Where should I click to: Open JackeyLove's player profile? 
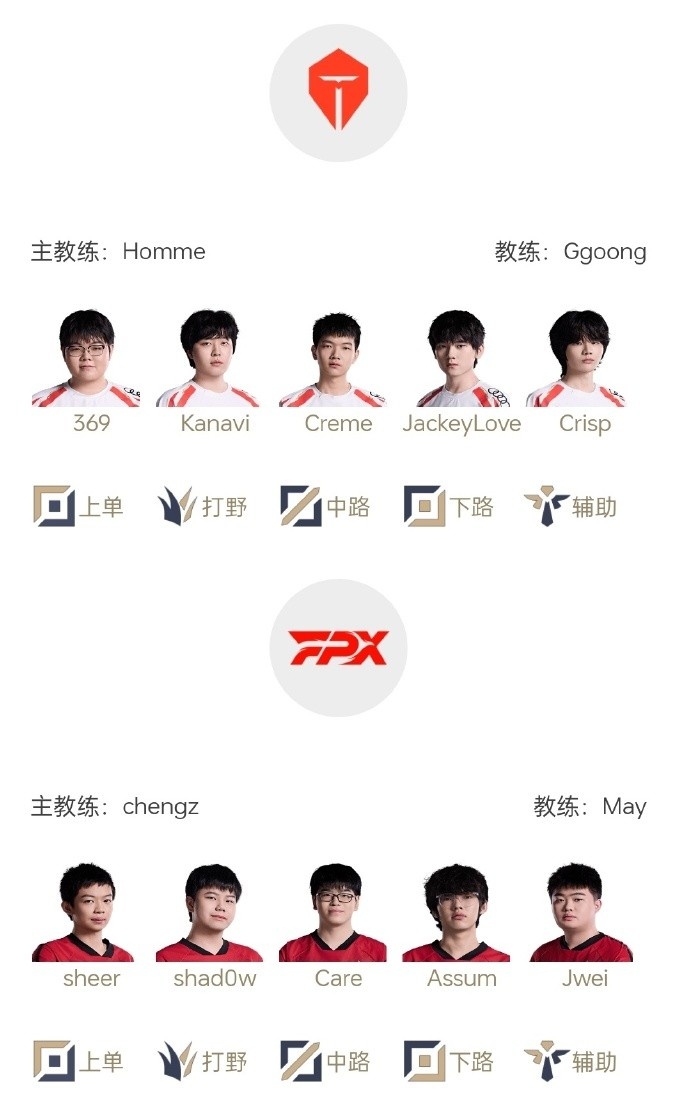coord(457,358)
